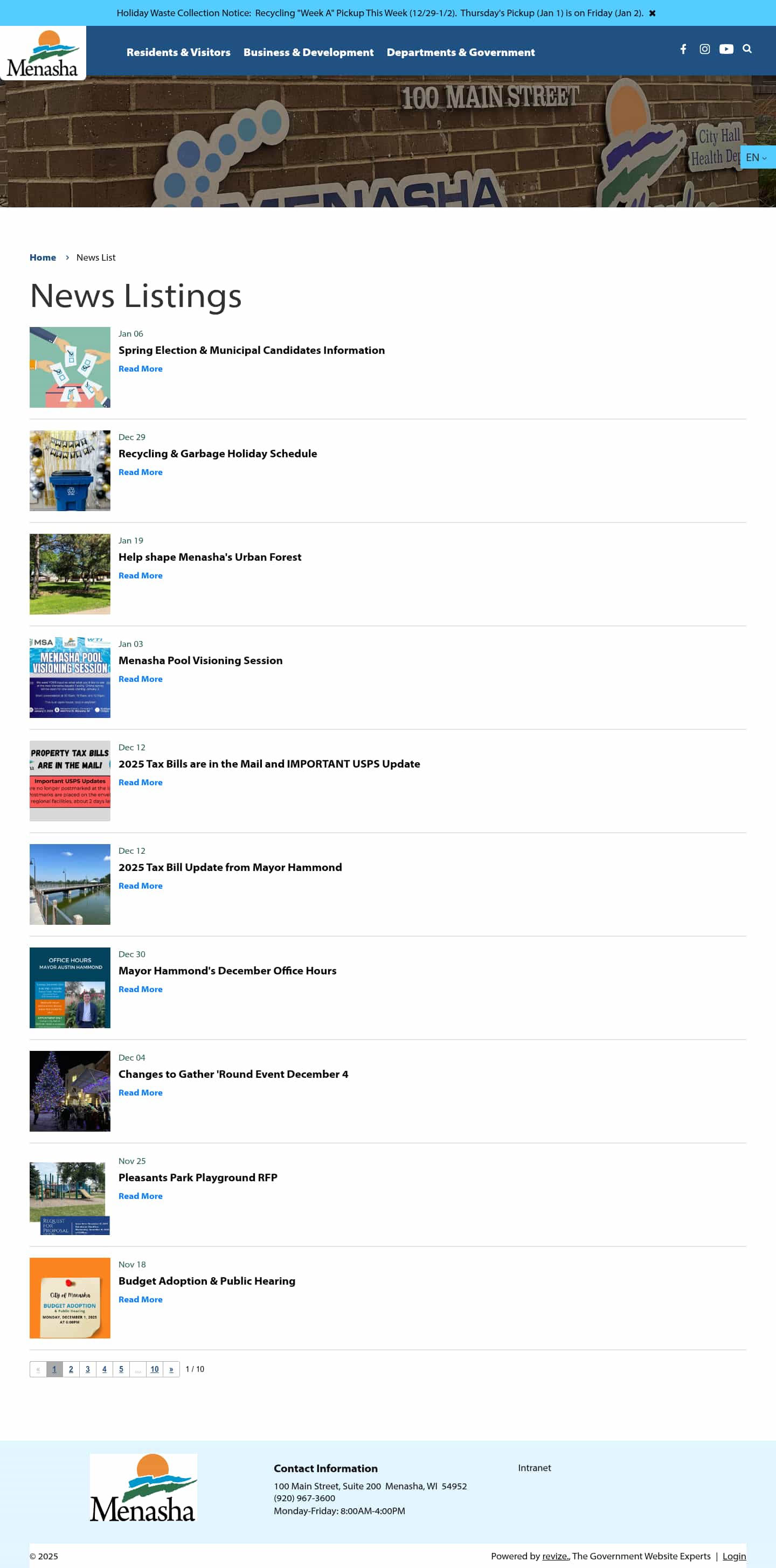The height and width of the screenshot is (1568, 776).
Task: Jump to page 10 of listings
Action: coord(154,1369)
